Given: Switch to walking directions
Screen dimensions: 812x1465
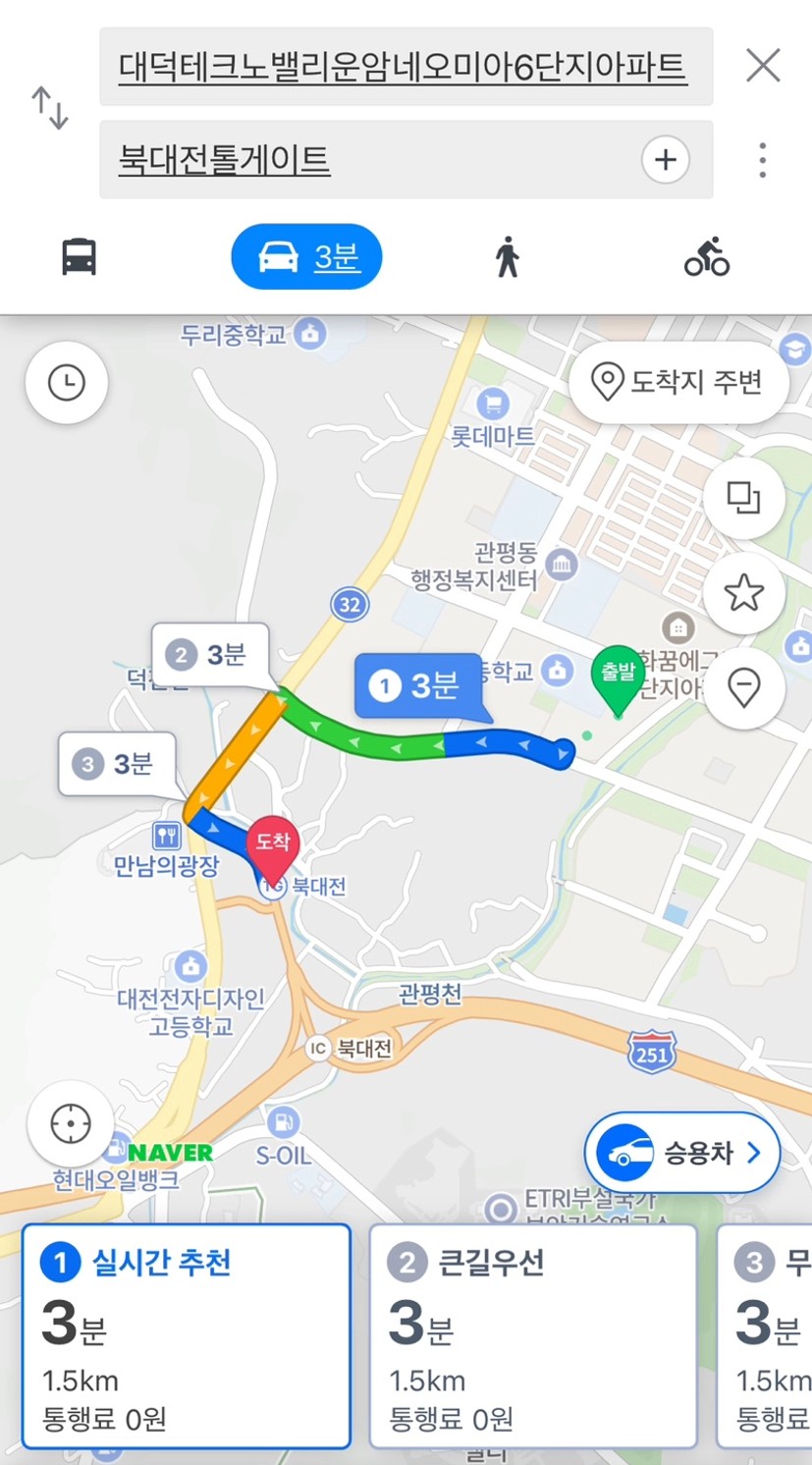Looking at the screenshot, I should click(507, 257).
